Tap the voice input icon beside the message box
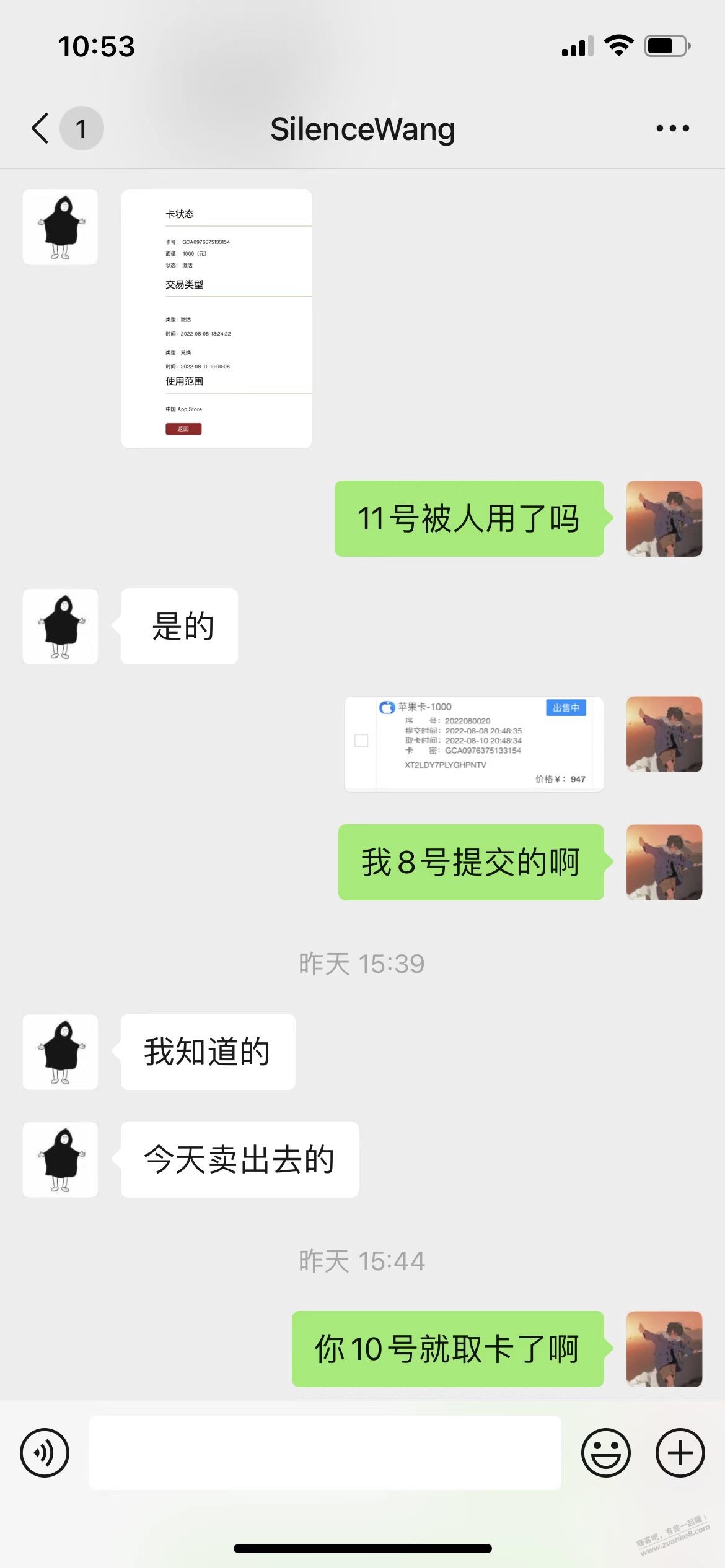Screen dimensions: 725x1568 point(44,1452)
